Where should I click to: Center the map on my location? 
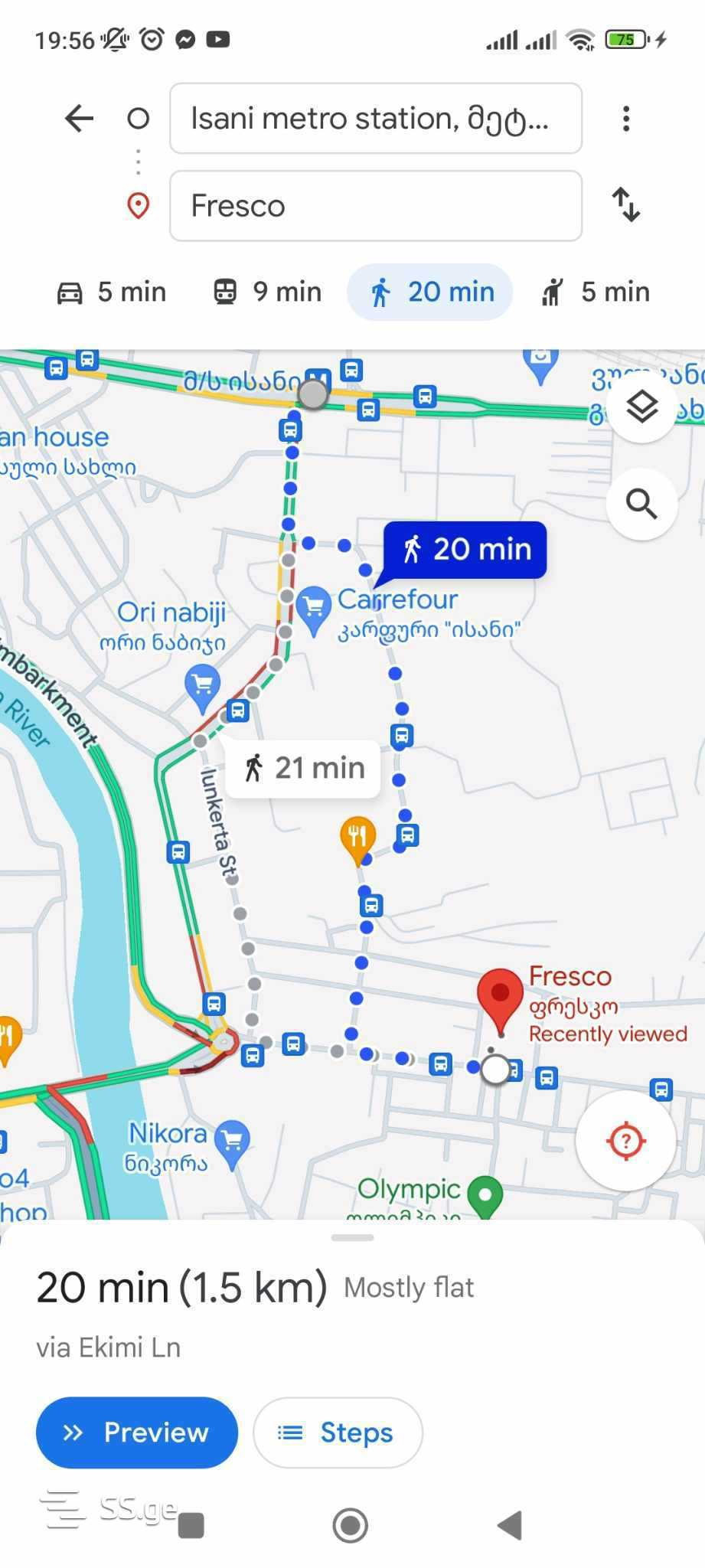pos(626,1141)
